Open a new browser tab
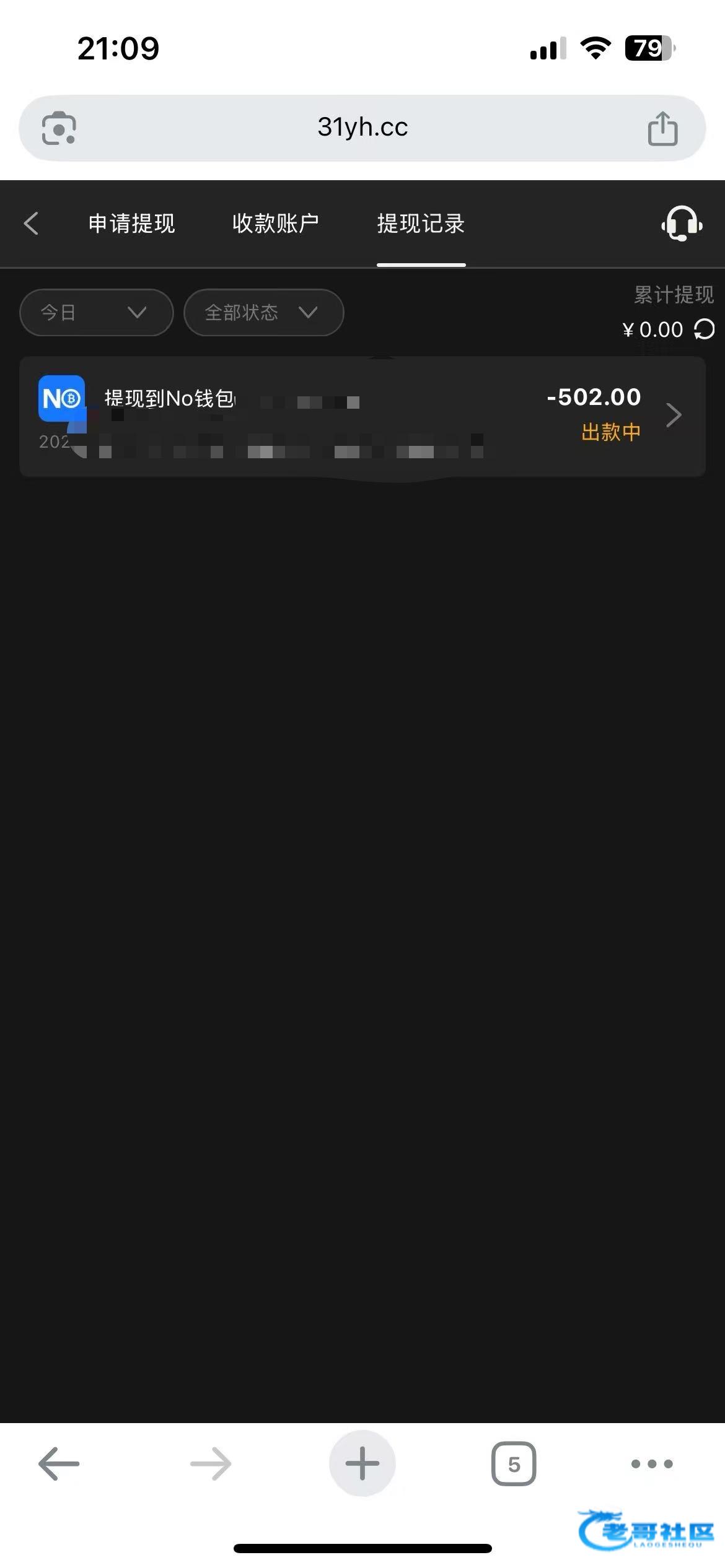 coord(362,1464)
